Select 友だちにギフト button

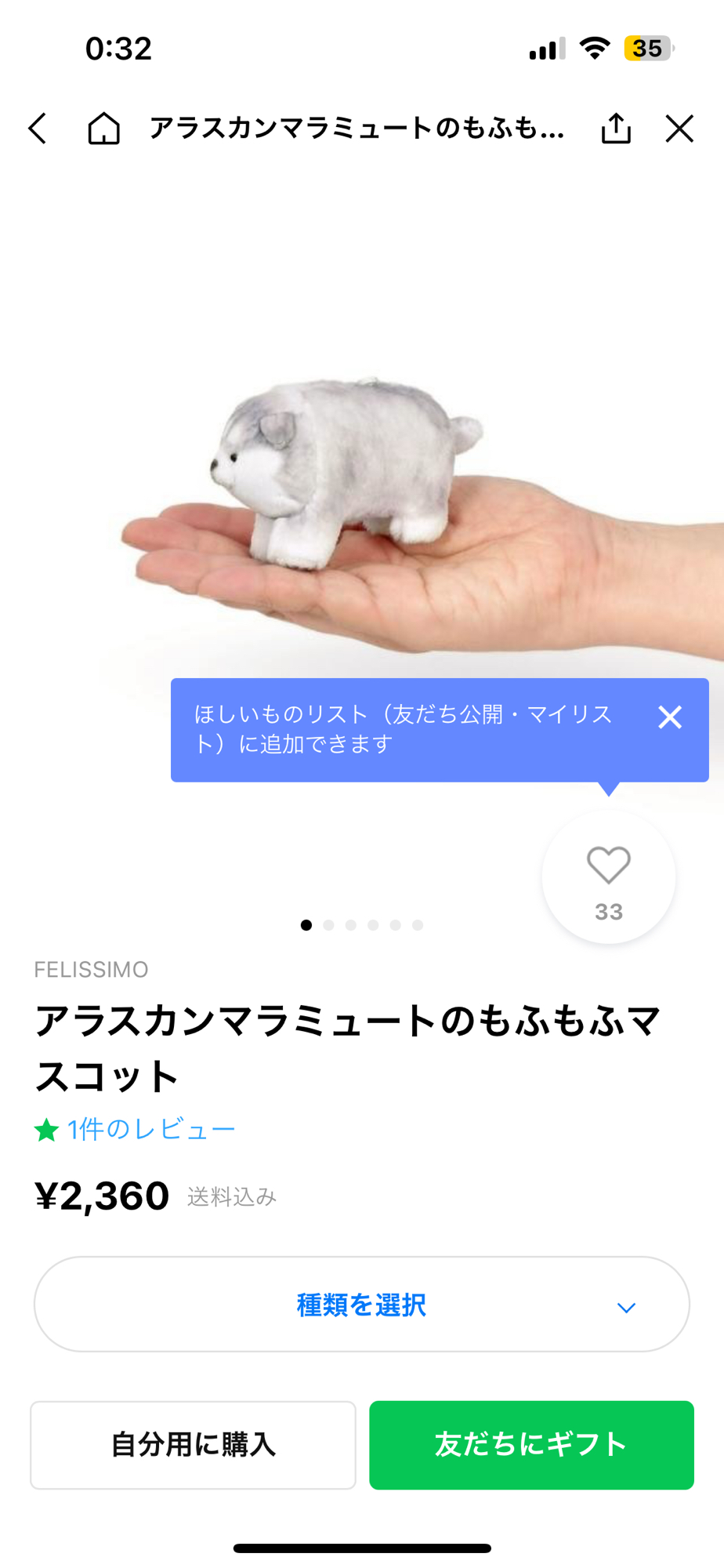pos(531,1444)
